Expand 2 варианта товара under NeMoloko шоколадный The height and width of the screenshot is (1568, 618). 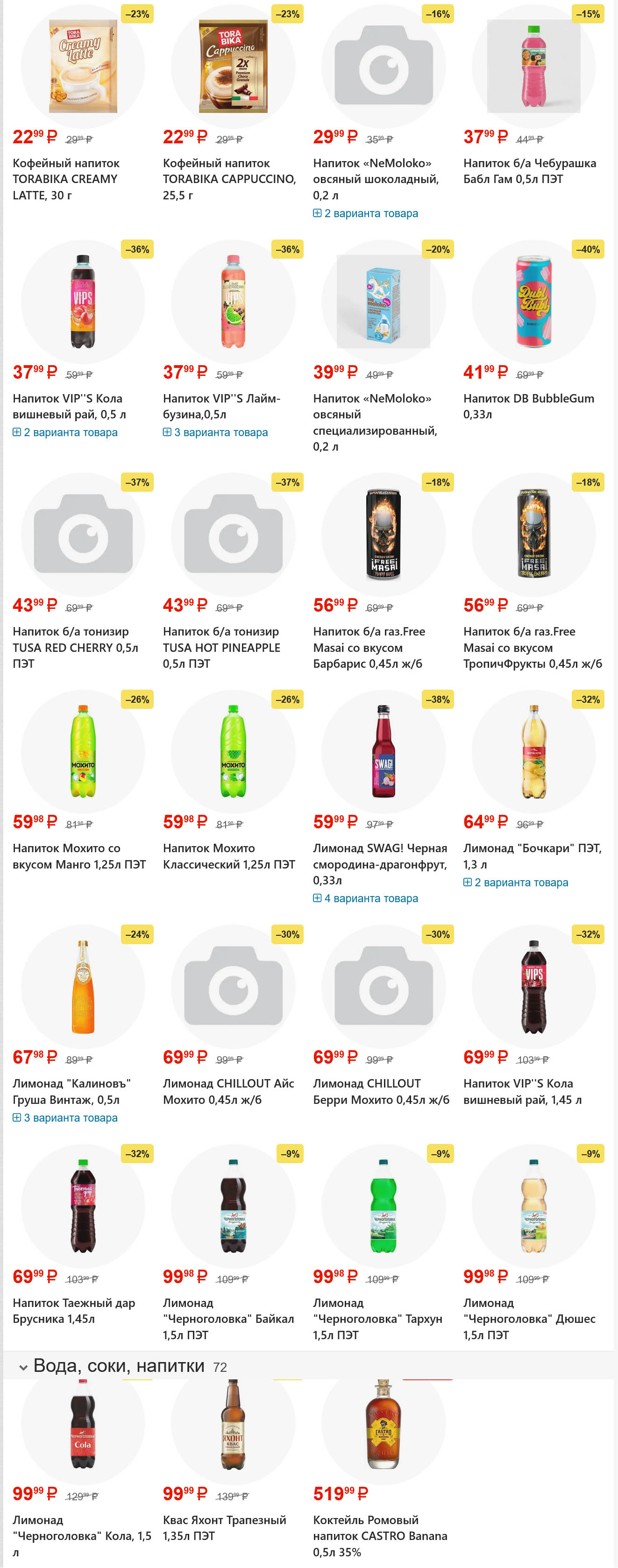click(370, 213)
